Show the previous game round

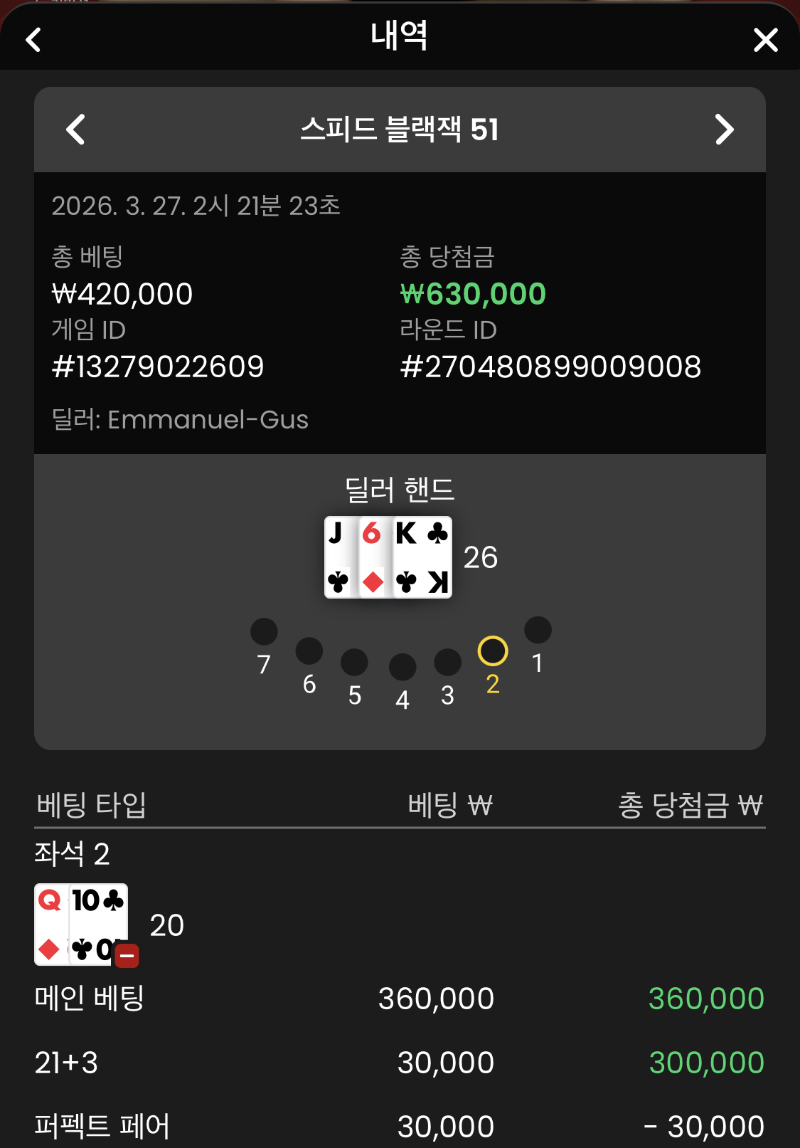coord(76,130)
